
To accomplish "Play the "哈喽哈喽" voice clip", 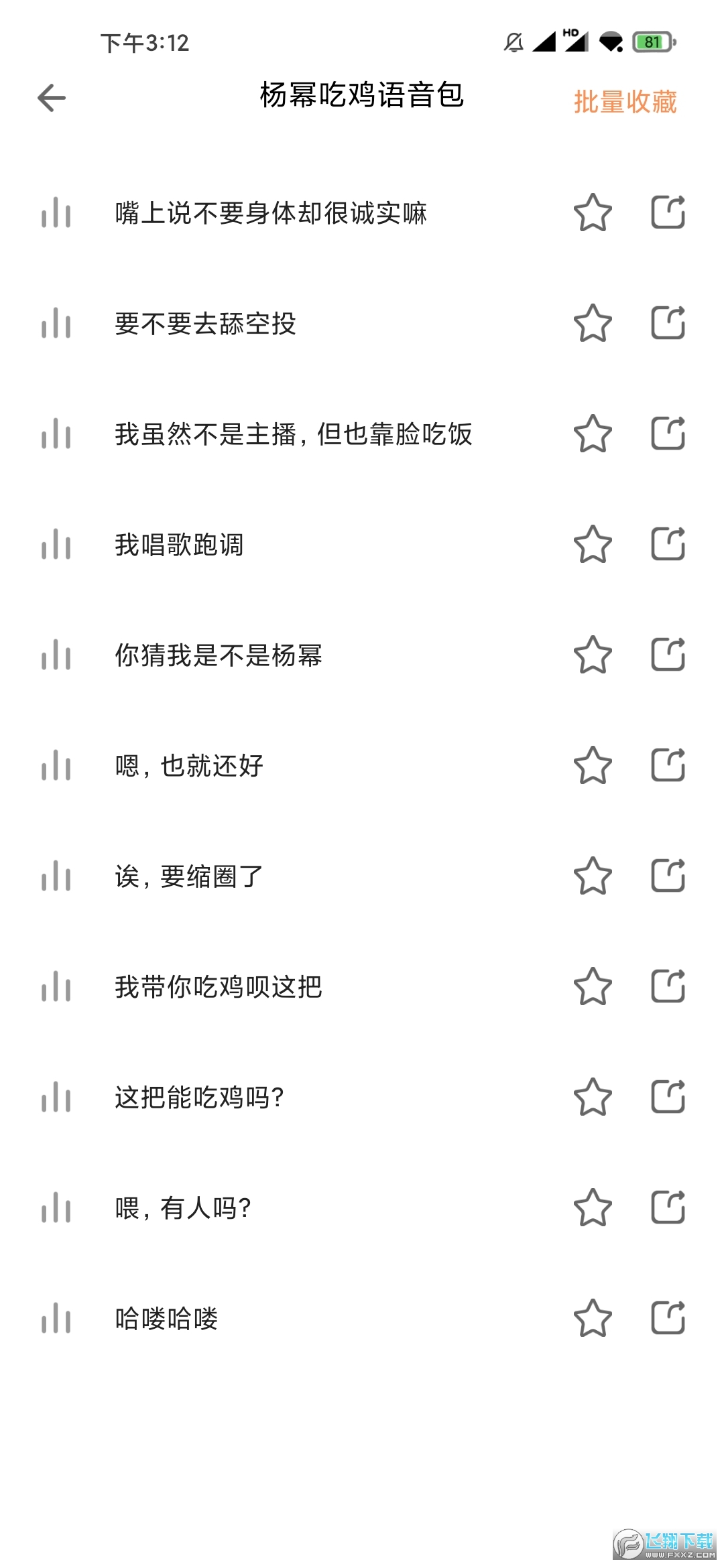I will pyautogui.click(x=57, y=1318).
